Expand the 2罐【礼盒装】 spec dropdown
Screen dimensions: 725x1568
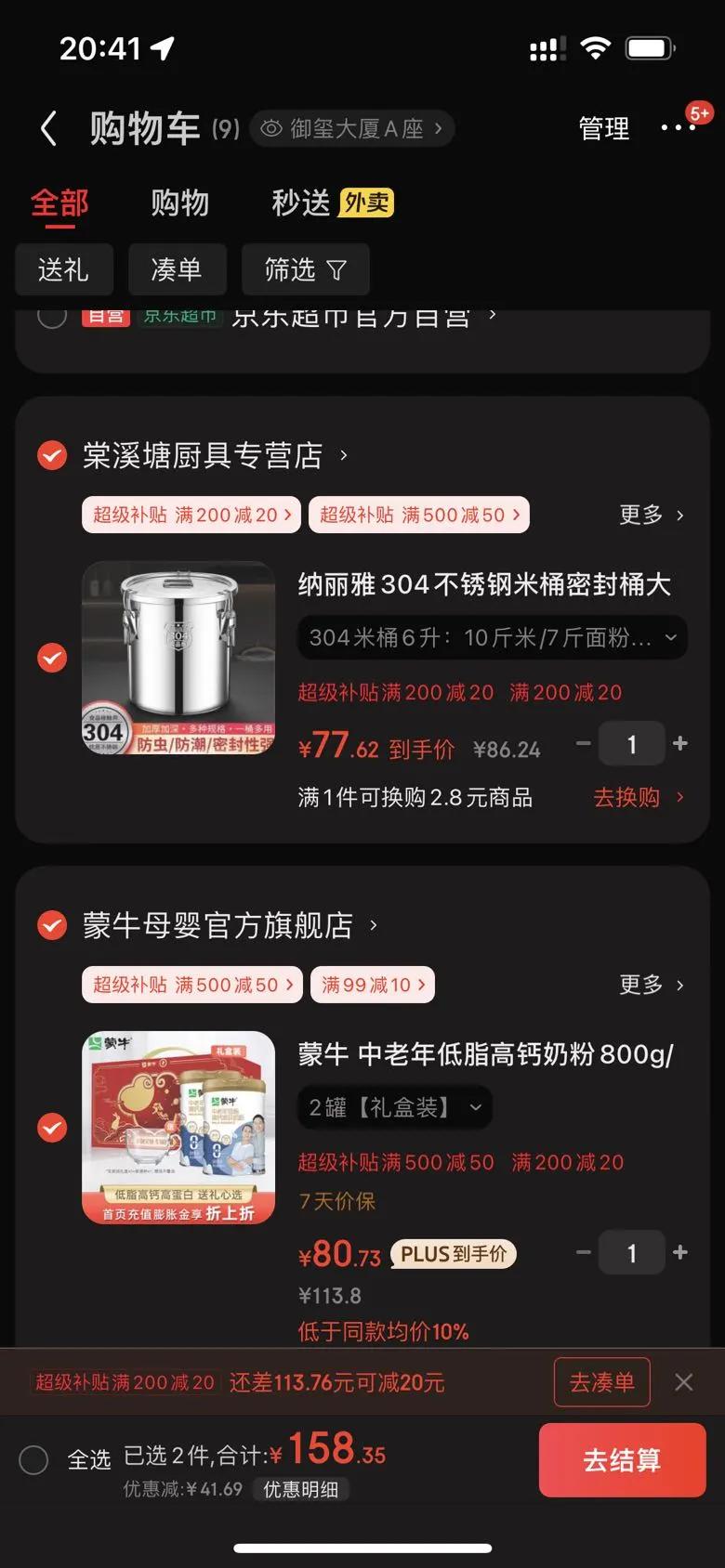pyautogui.click(x=395, y=1107)
